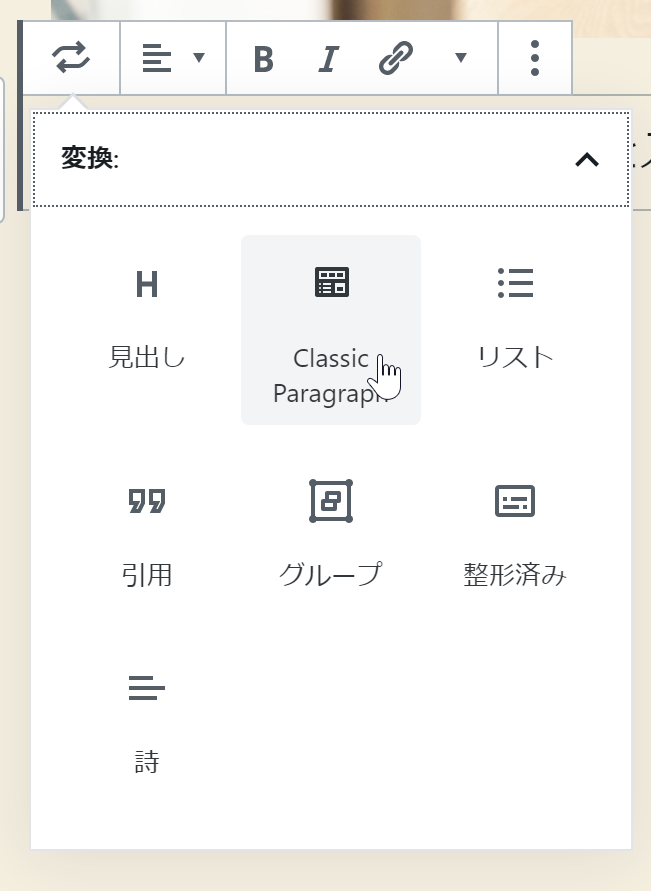The width and height of the screenshot is (651, 891).
Task: Open the text alignment dropdown
Action: click(173, 59)
